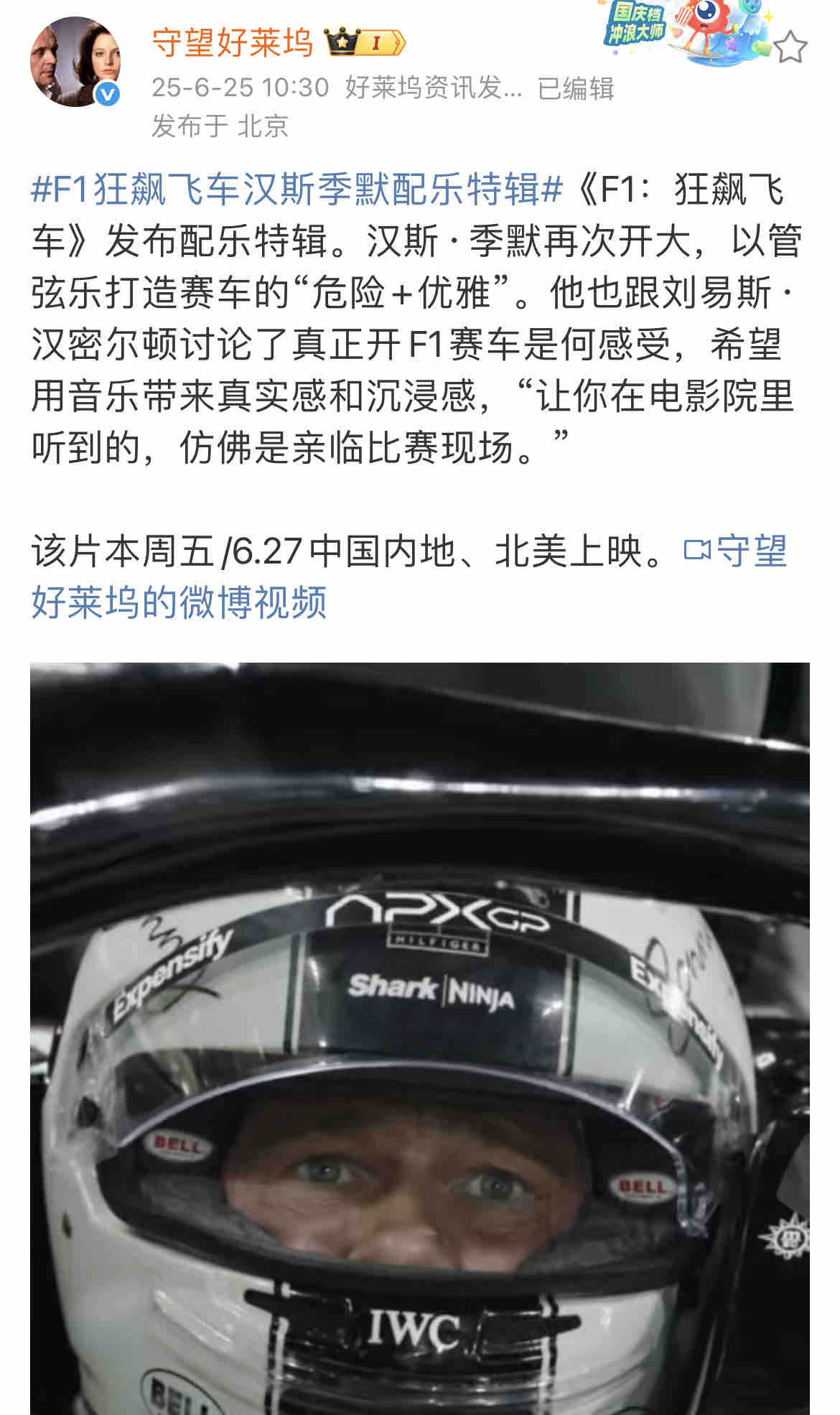Open 守望好莱坞 profile avatar

pyautogui.click(x=75, y=62)
